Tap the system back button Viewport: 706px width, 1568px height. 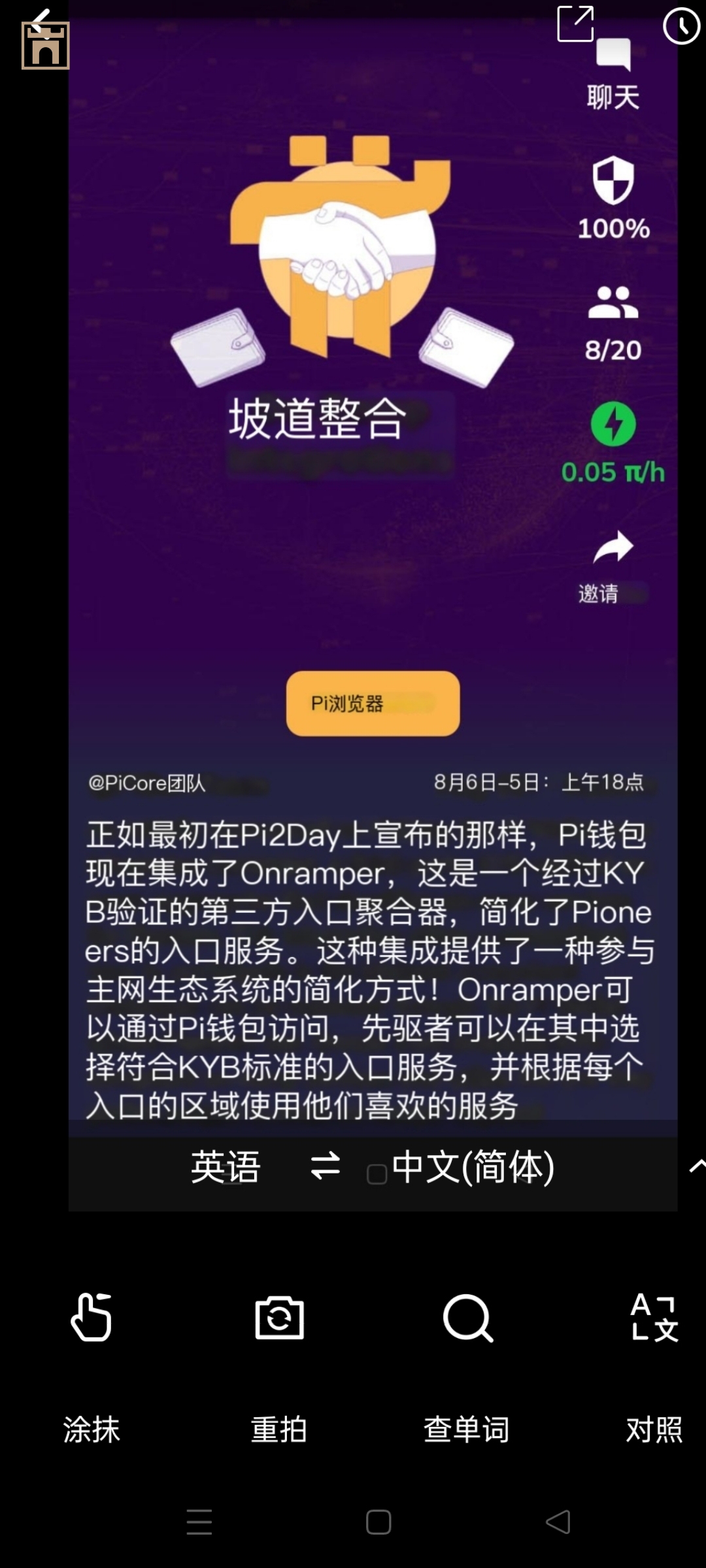click(558, 1522)
